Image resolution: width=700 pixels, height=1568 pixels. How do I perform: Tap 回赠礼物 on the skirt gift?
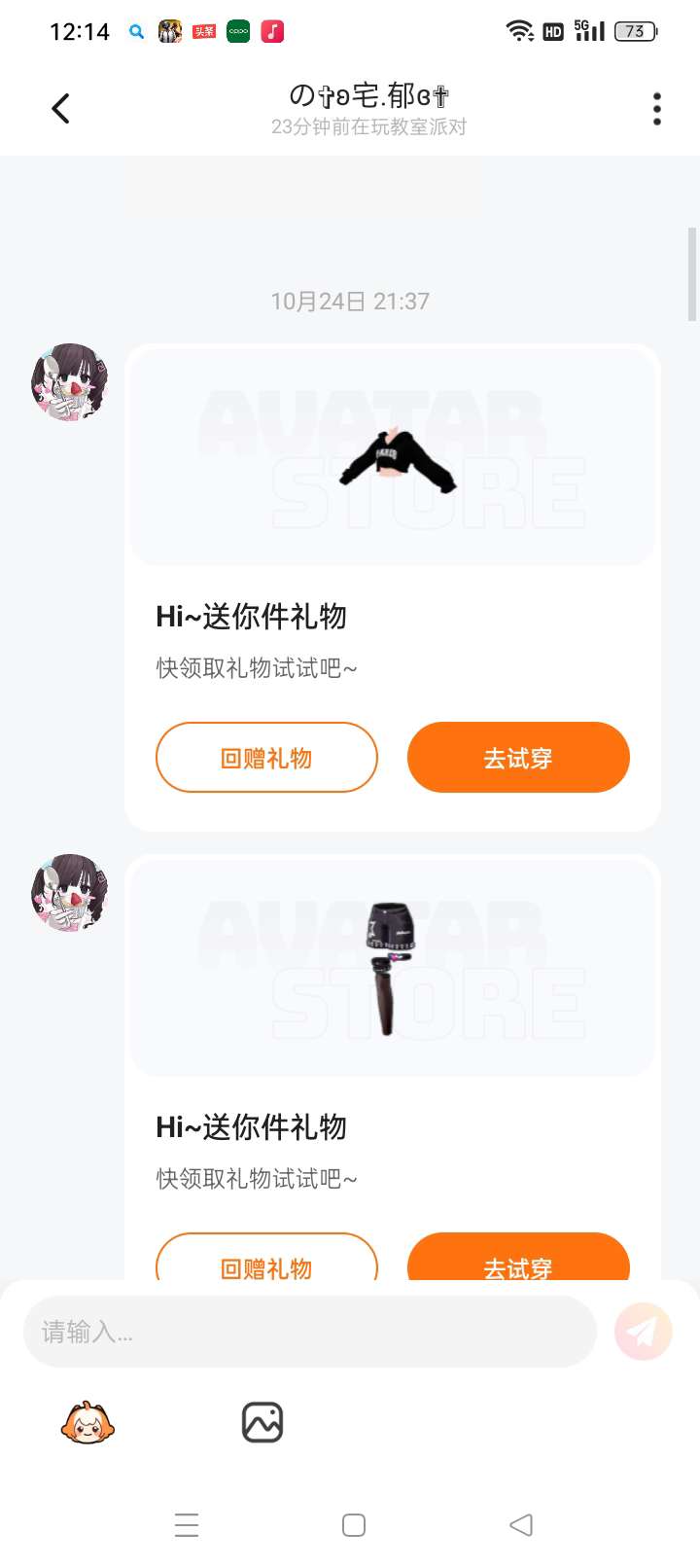click(266, 1261)
